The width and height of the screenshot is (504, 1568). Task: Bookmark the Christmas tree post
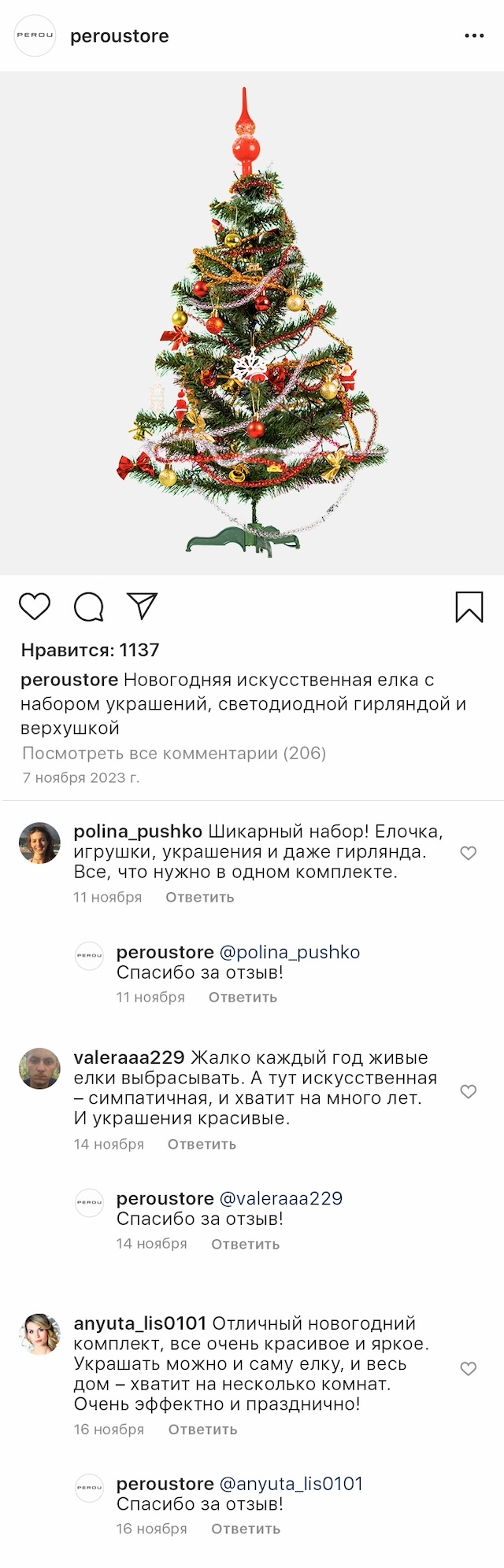tap(469, 607)
